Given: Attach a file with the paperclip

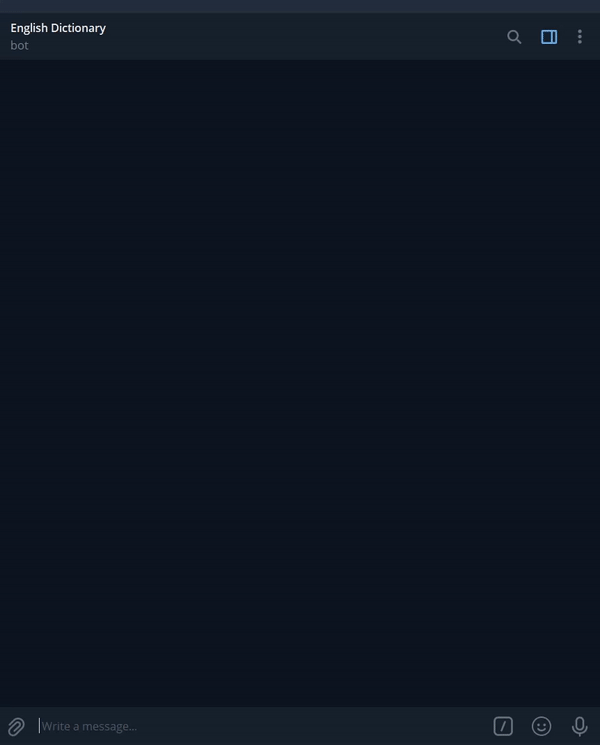Looking at the screenshot, I should [x=17, y=726].
